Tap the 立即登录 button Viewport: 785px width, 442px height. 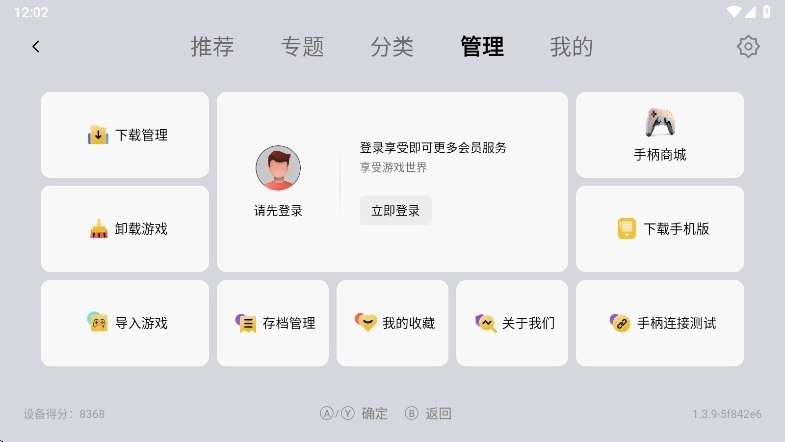click(395, 210)
